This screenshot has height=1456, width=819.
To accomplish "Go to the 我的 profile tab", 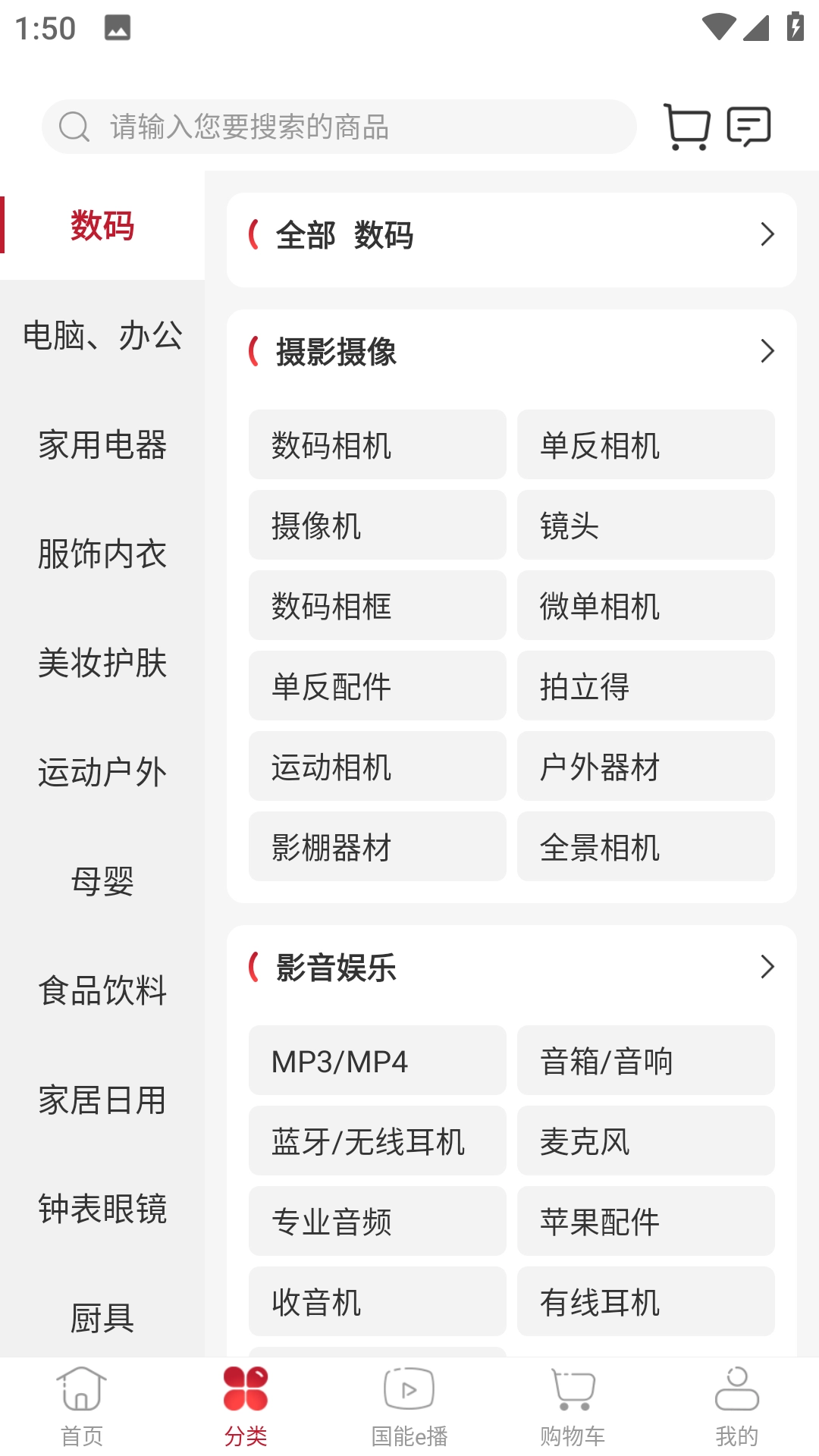I will point(736,1406).
